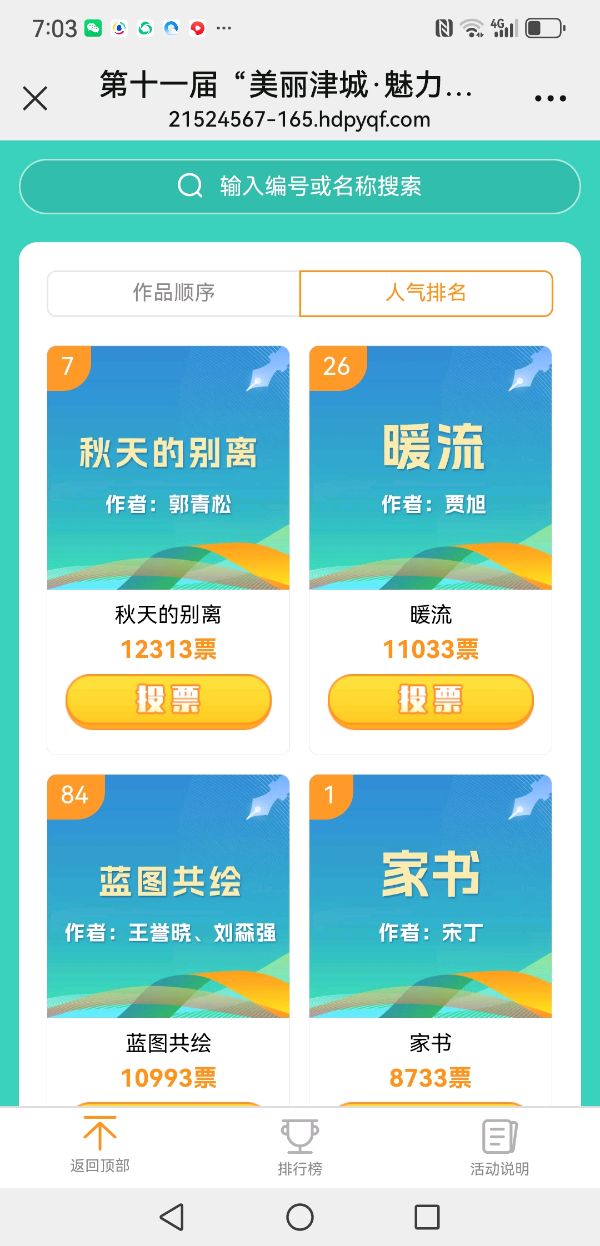Open the 蓝图共绘 entry card

(168, 896)
